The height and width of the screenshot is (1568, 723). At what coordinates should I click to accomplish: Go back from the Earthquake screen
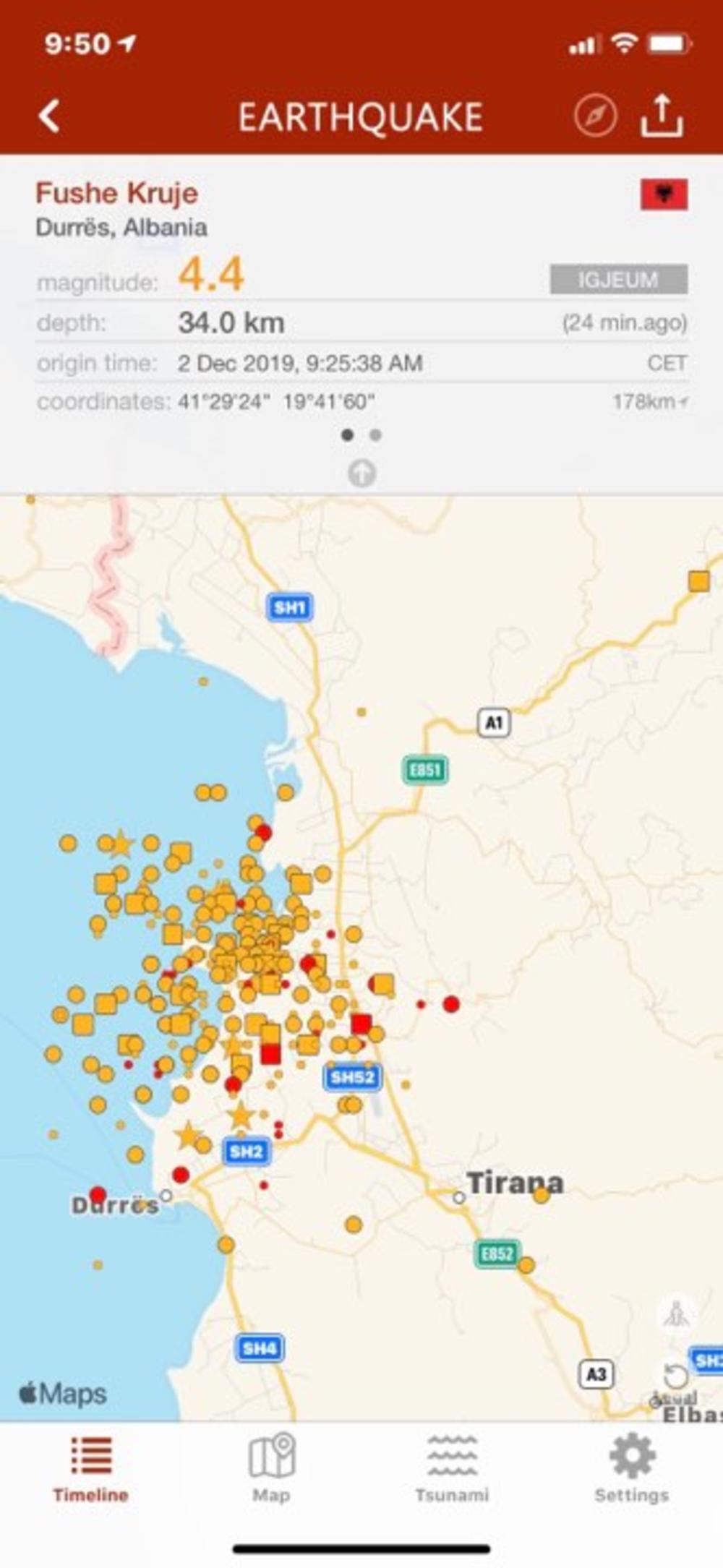pyautogui.click(x=49, y=116)
